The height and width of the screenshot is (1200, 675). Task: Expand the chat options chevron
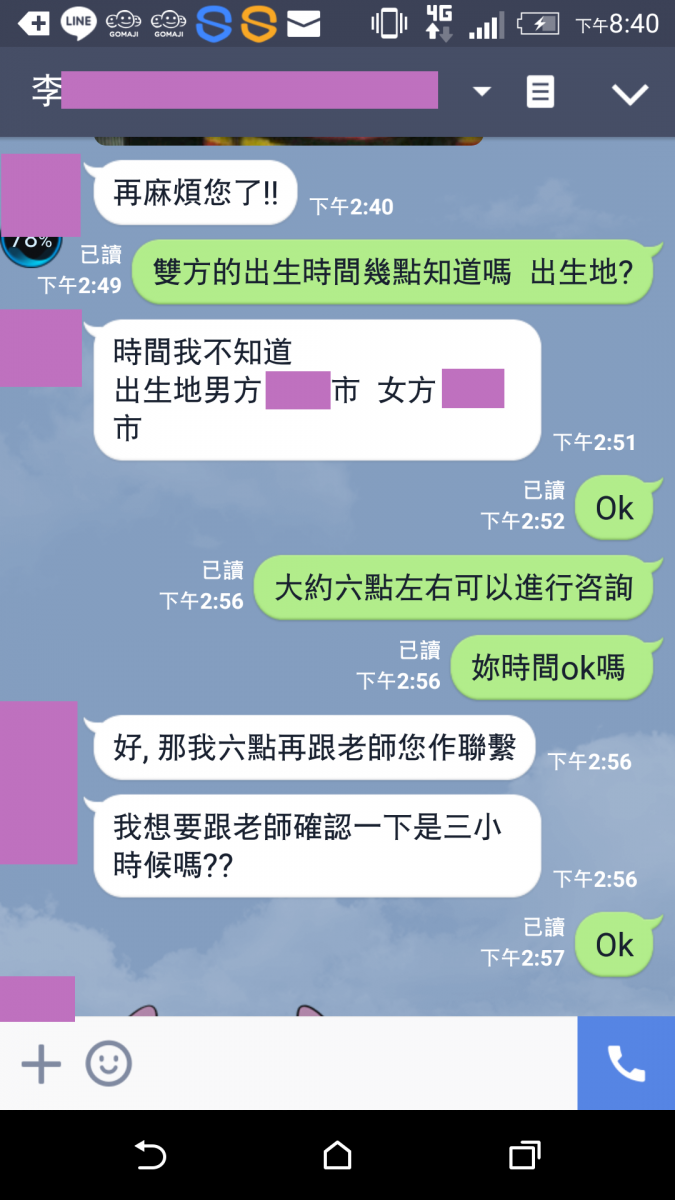[x=630, y=94]
